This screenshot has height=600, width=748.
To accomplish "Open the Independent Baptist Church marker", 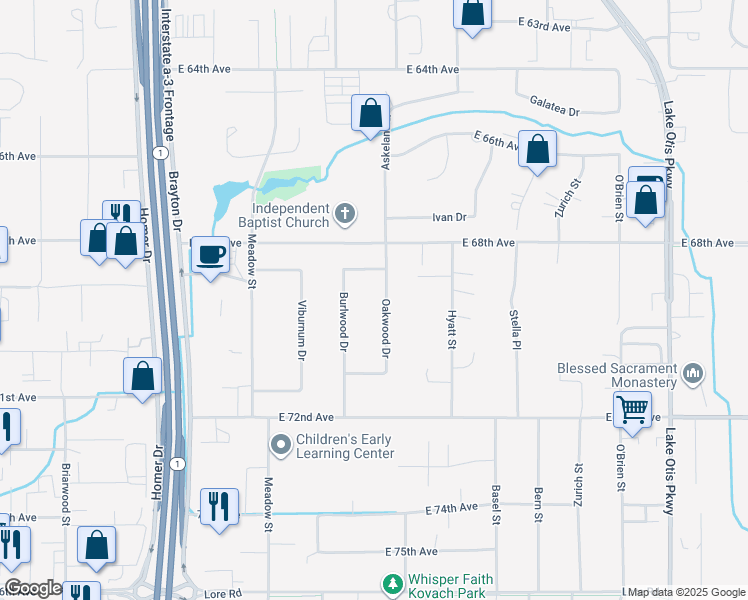I will point(345,213).
